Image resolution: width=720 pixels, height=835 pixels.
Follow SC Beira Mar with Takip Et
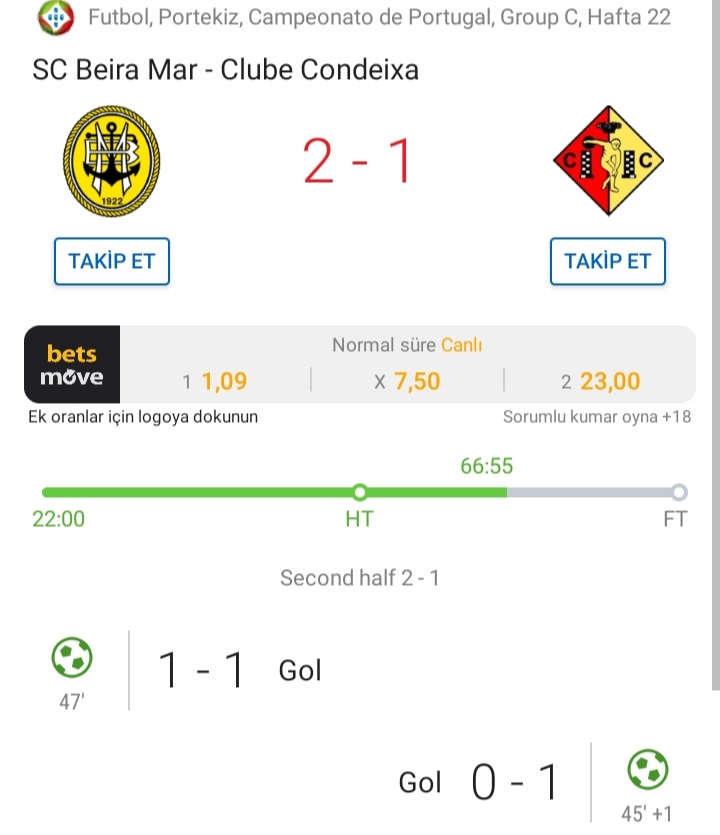tap(112, 261)
